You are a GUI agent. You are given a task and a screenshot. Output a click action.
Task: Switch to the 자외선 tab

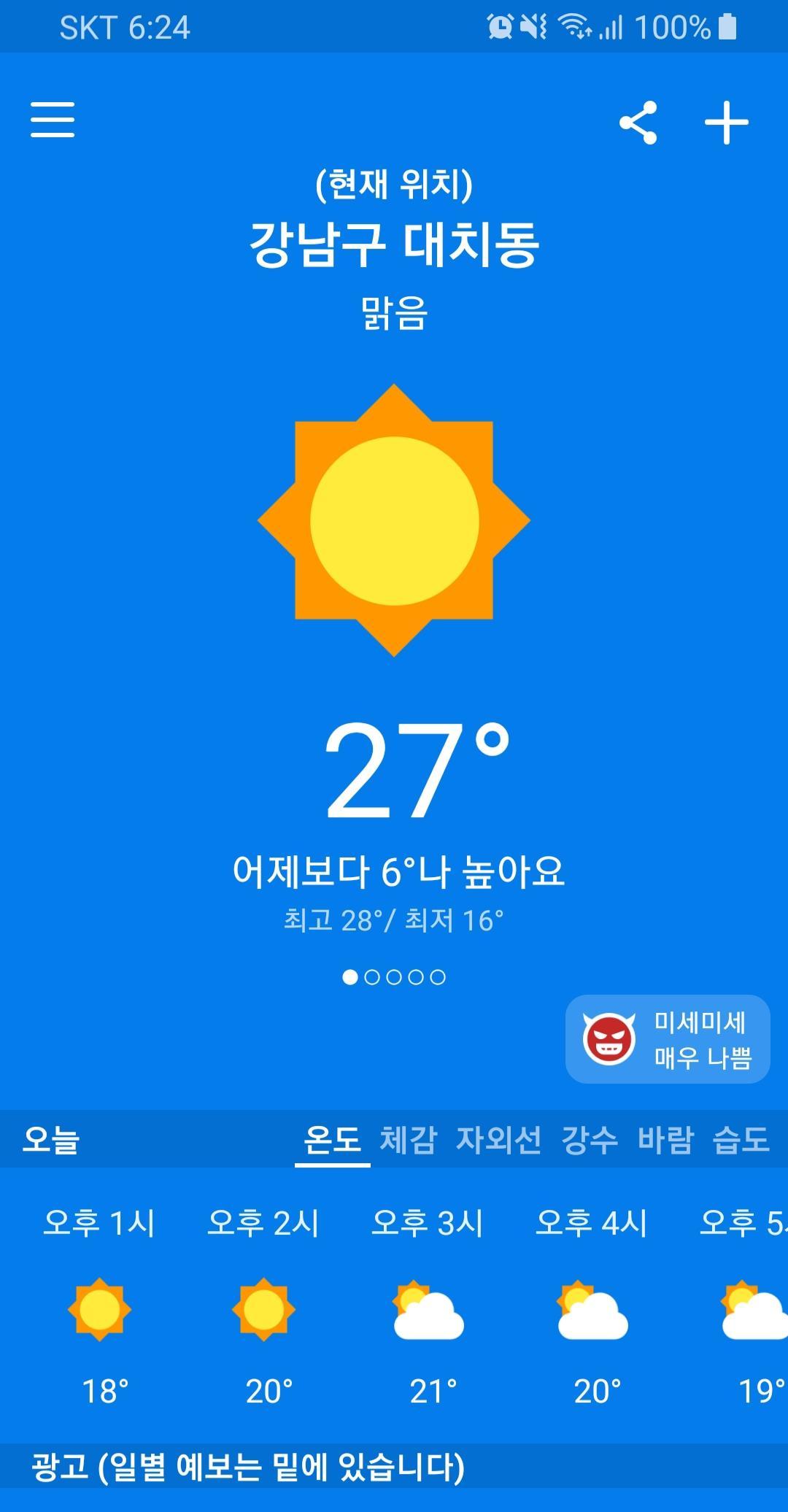click(499, 1139)
